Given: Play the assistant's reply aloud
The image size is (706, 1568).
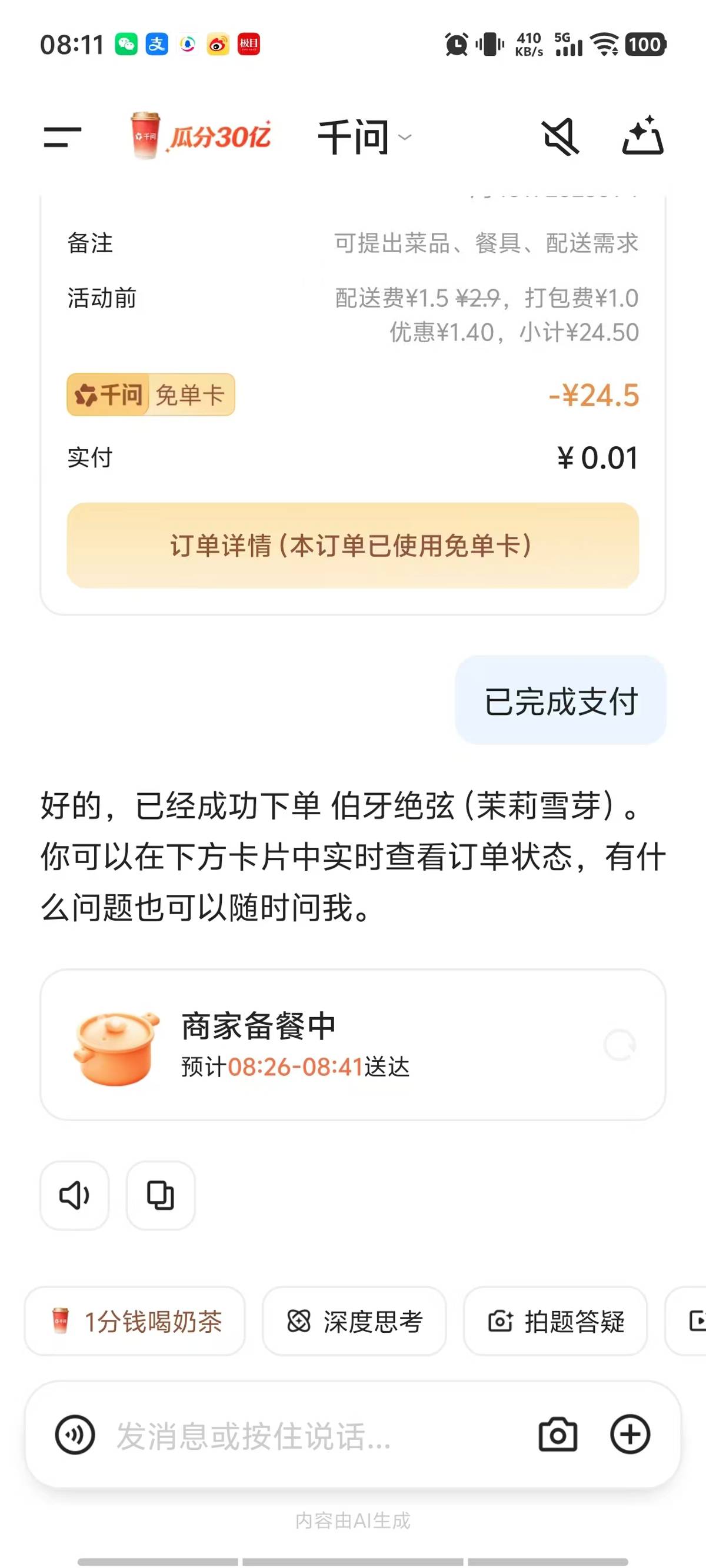Looking at the screenshot, I should click(x=74, y=1195).
